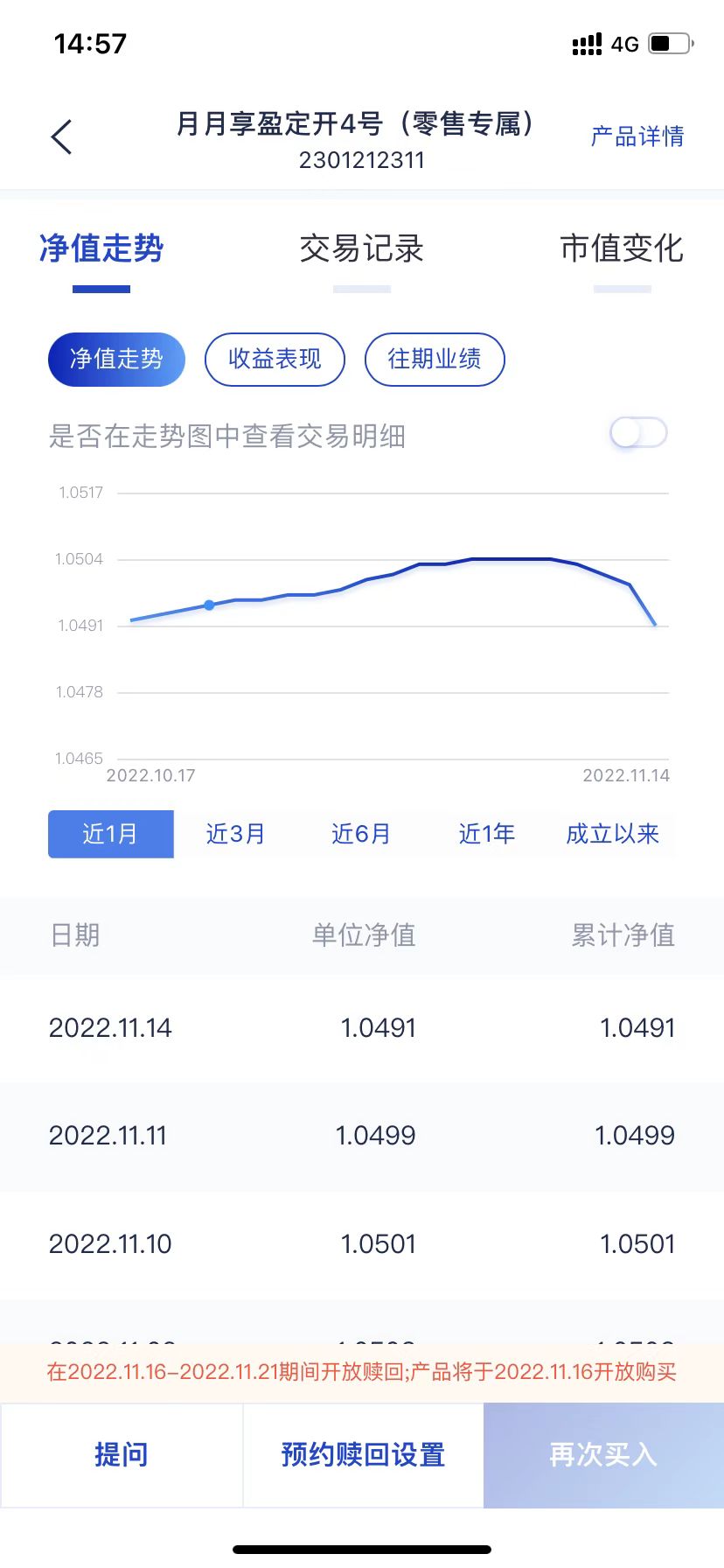Open 预约赎回设置 redemption settings

(363, 1454)
